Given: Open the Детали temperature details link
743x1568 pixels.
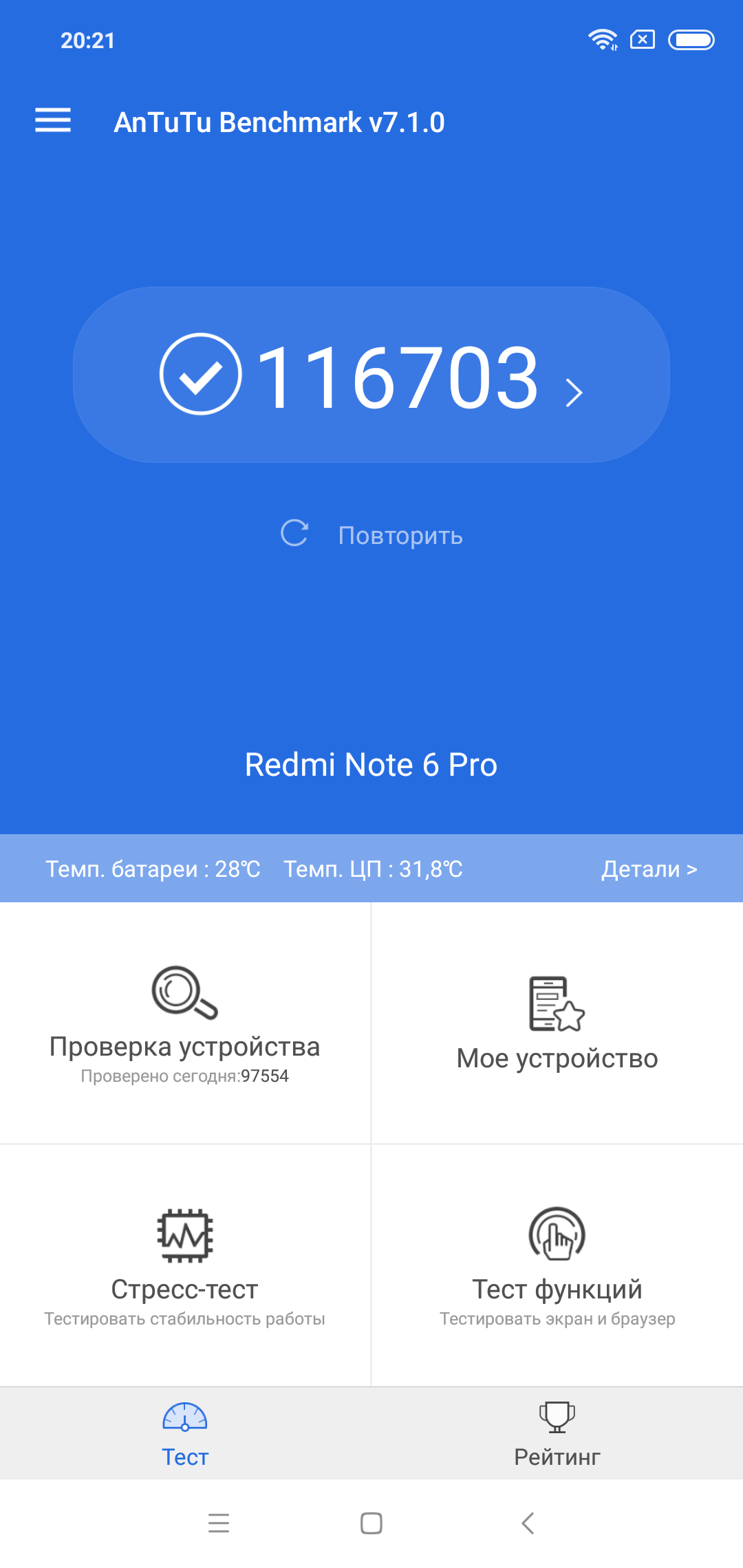Looking at the screenshot, I should (x=649, y=869).
